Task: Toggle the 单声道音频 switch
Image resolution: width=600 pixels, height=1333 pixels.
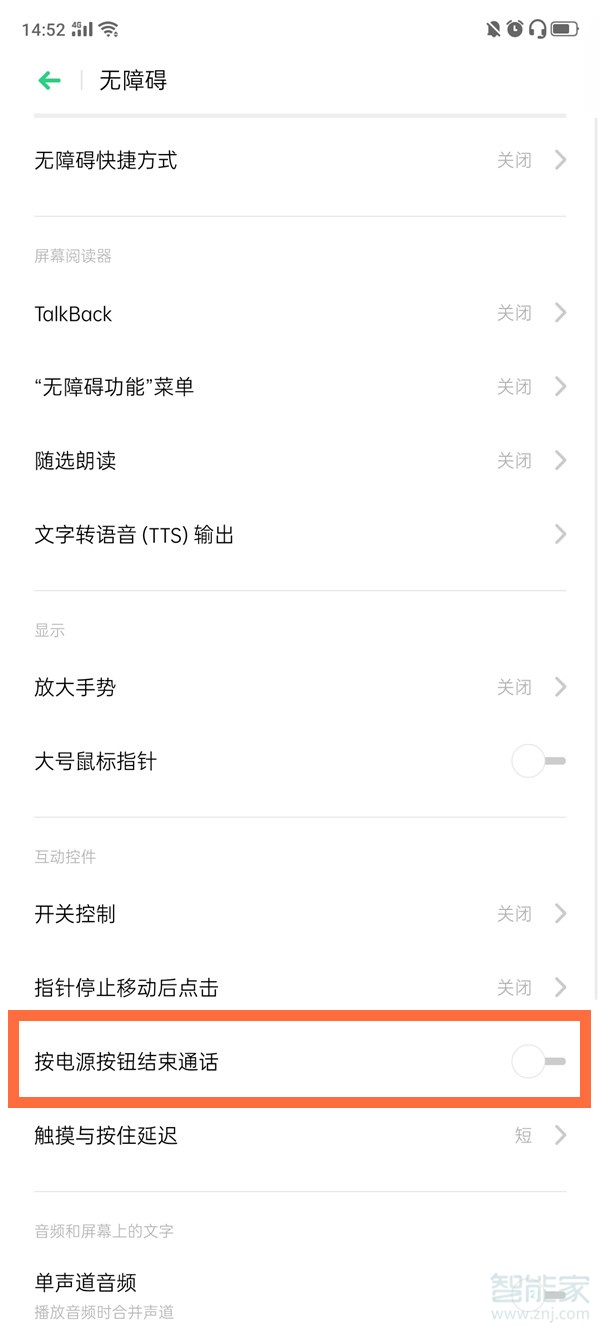Action: coord(540,1294)
